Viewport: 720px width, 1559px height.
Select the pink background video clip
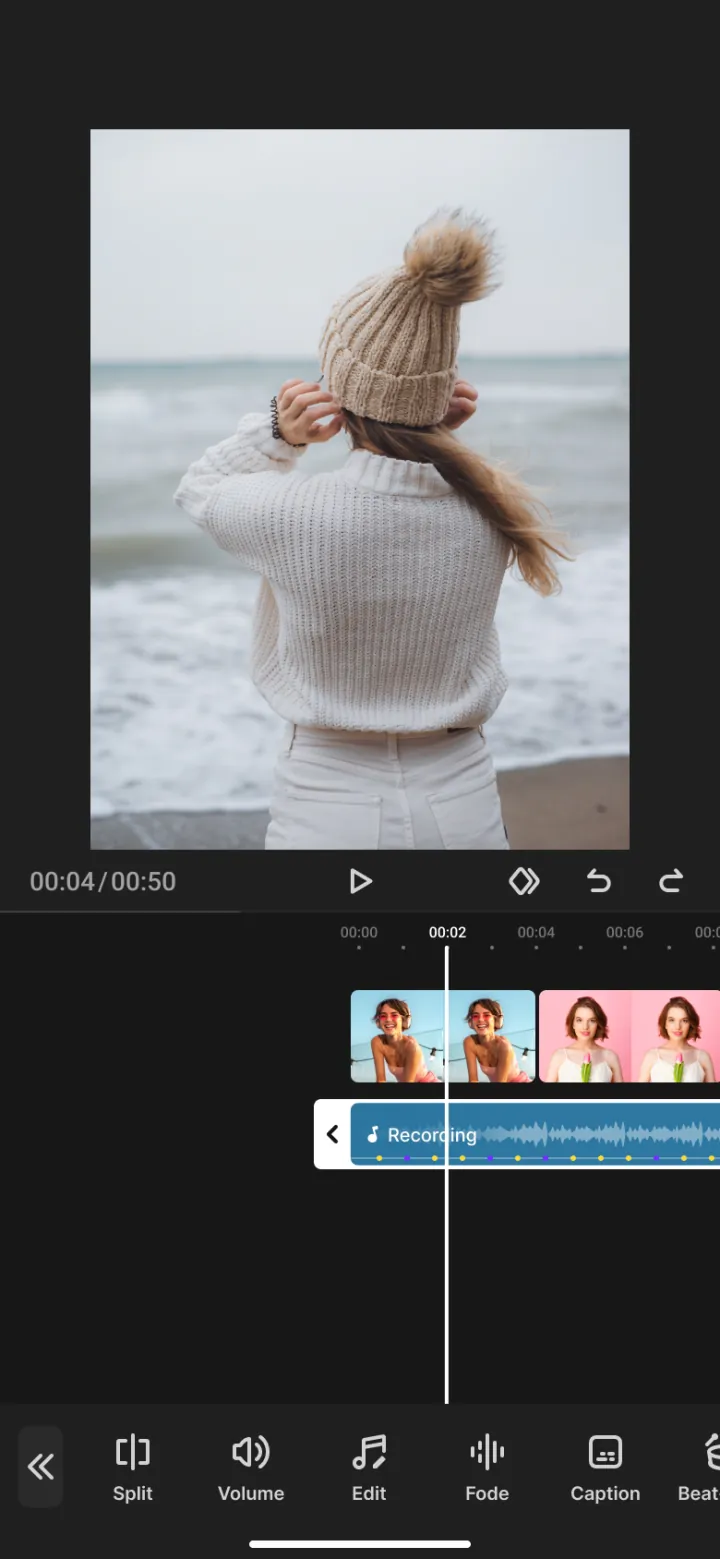pyautogui.click(x=629, y=1036)
